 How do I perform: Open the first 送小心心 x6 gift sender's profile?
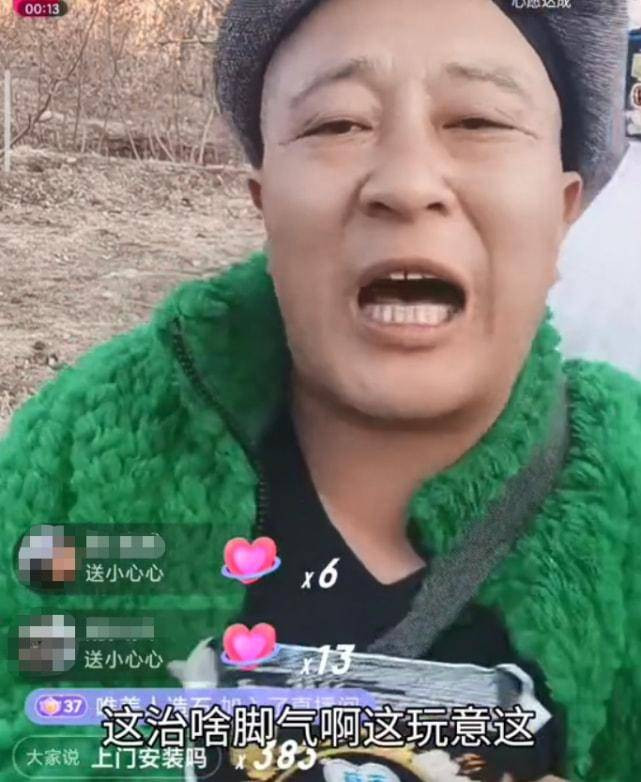click(46, 559)
